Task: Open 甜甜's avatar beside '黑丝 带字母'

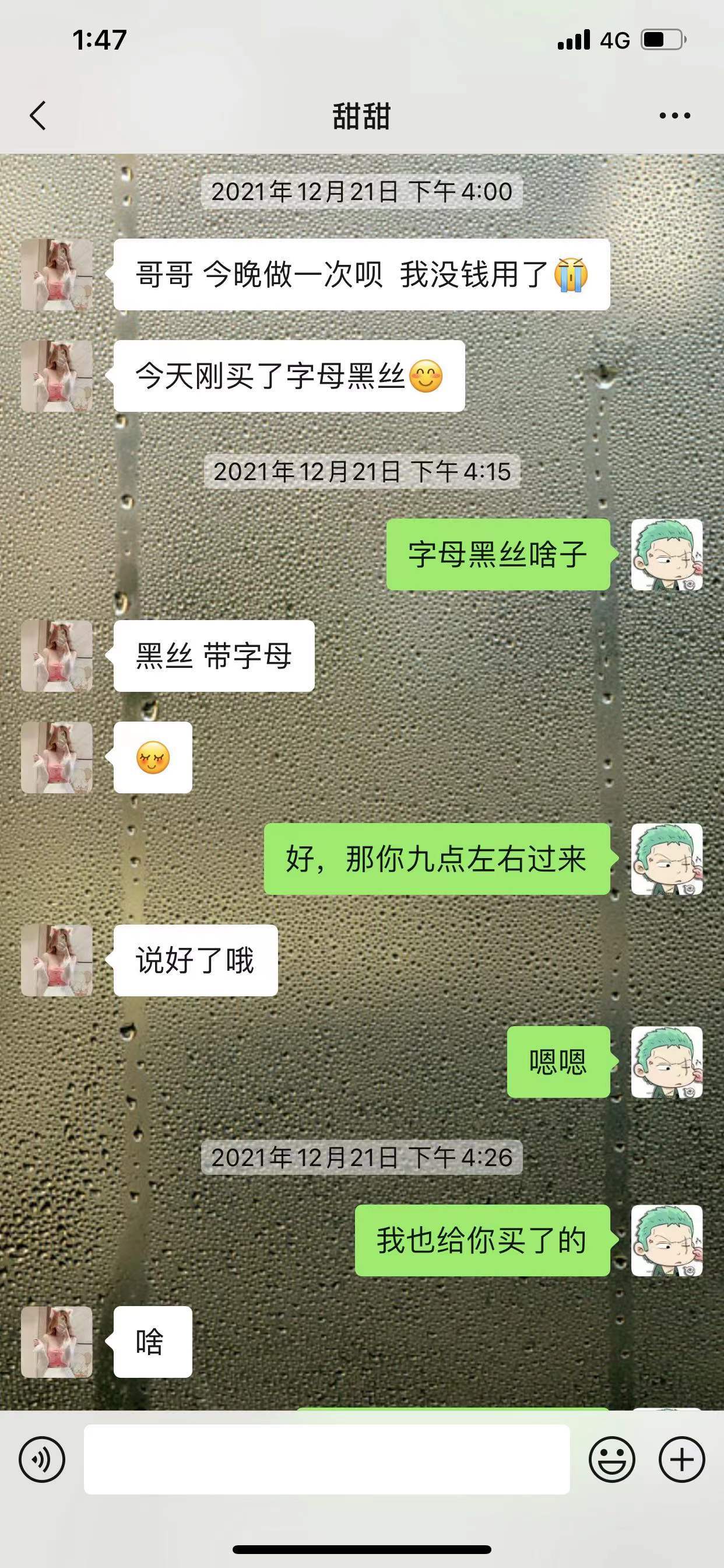Action: coord(57,656)
